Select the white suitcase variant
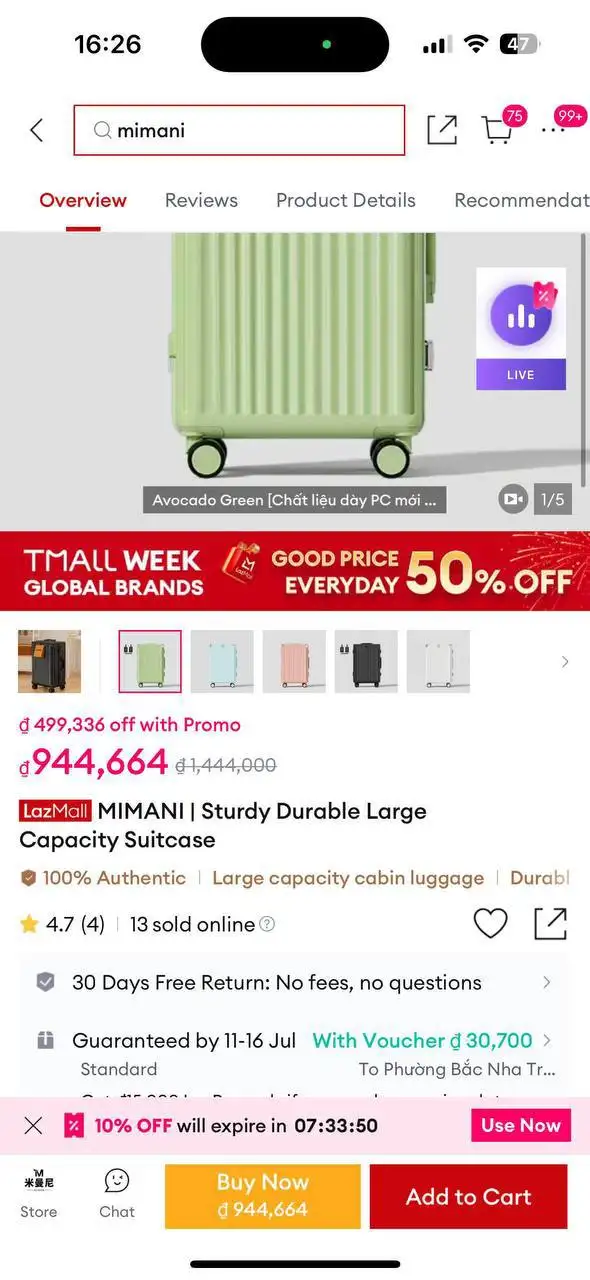The width and height of the screenshot is (590, 1280). pyautogui.click(x=438, y=661)
